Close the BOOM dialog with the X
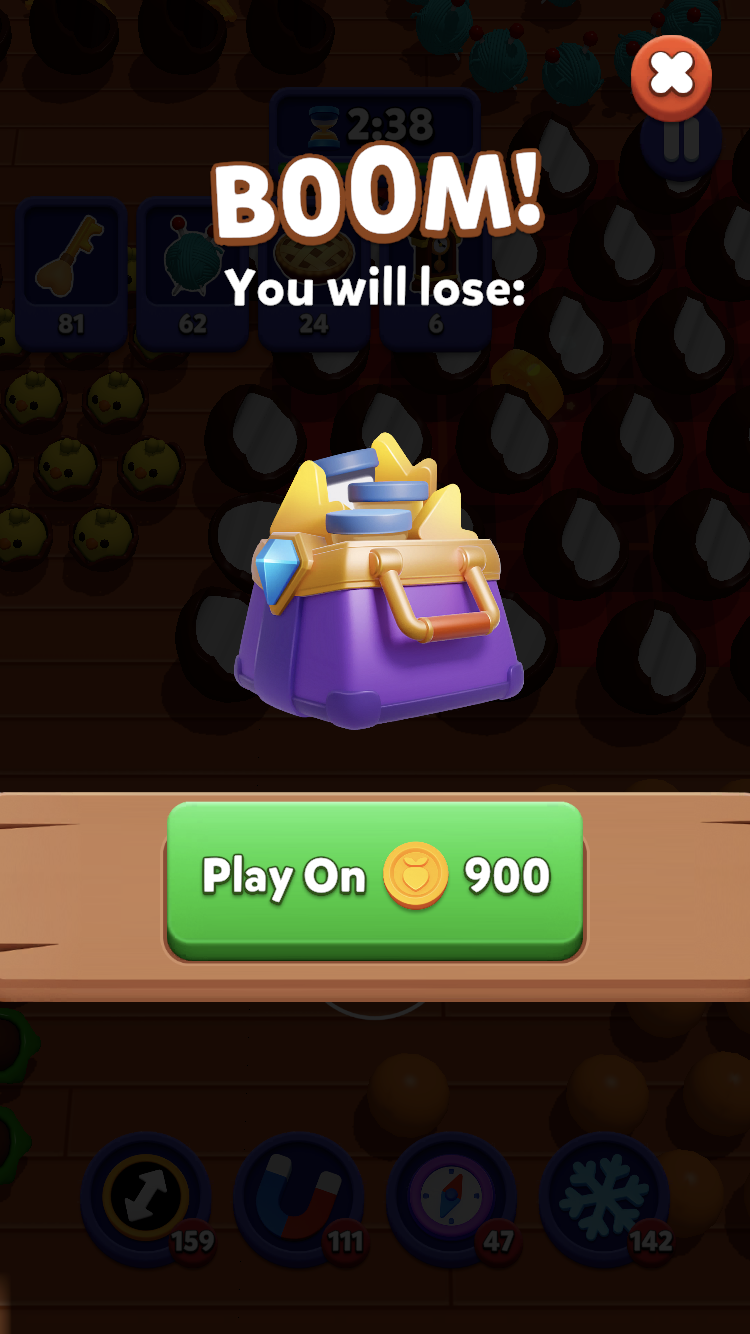 click(671, 77)
